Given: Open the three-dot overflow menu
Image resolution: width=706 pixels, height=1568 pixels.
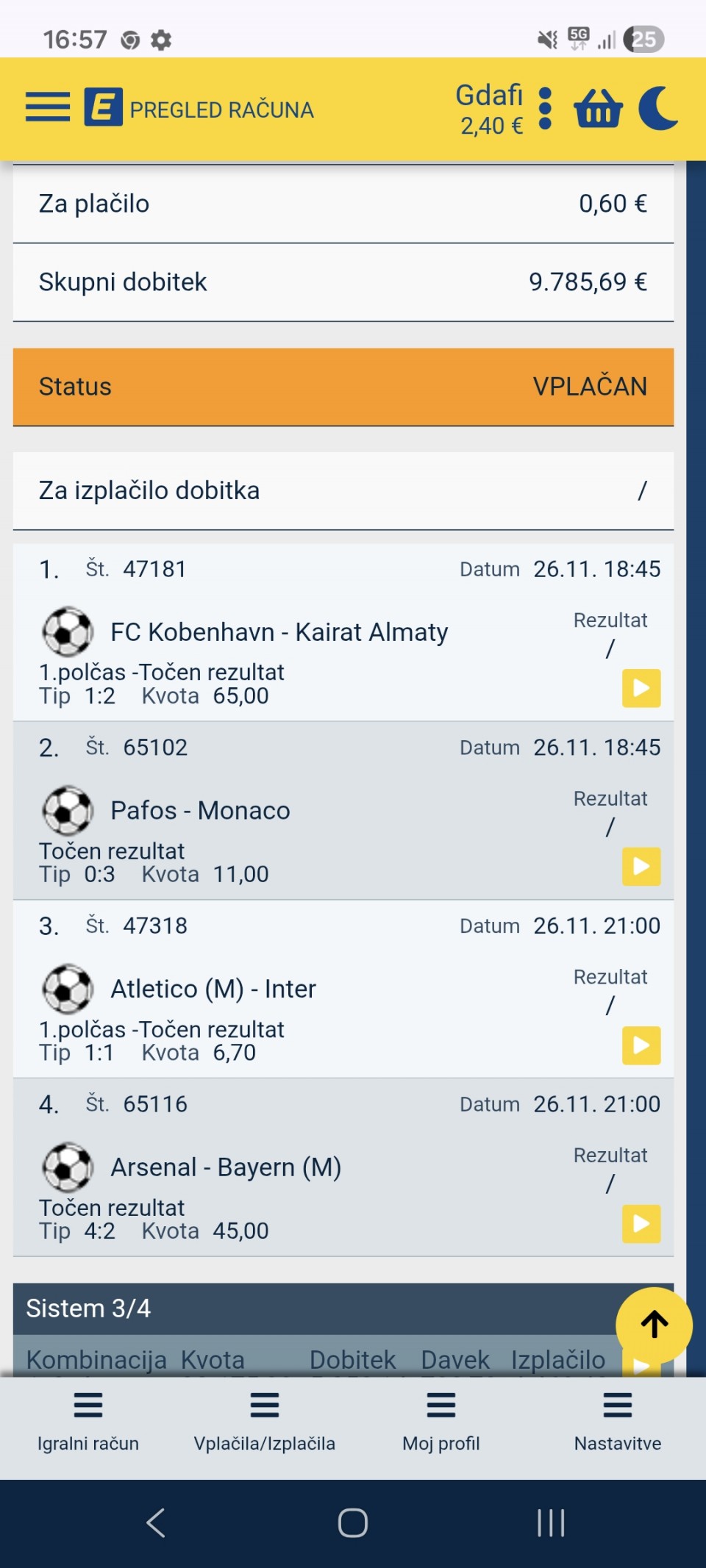Looking at the screenshot, I should tap(545, 109).
